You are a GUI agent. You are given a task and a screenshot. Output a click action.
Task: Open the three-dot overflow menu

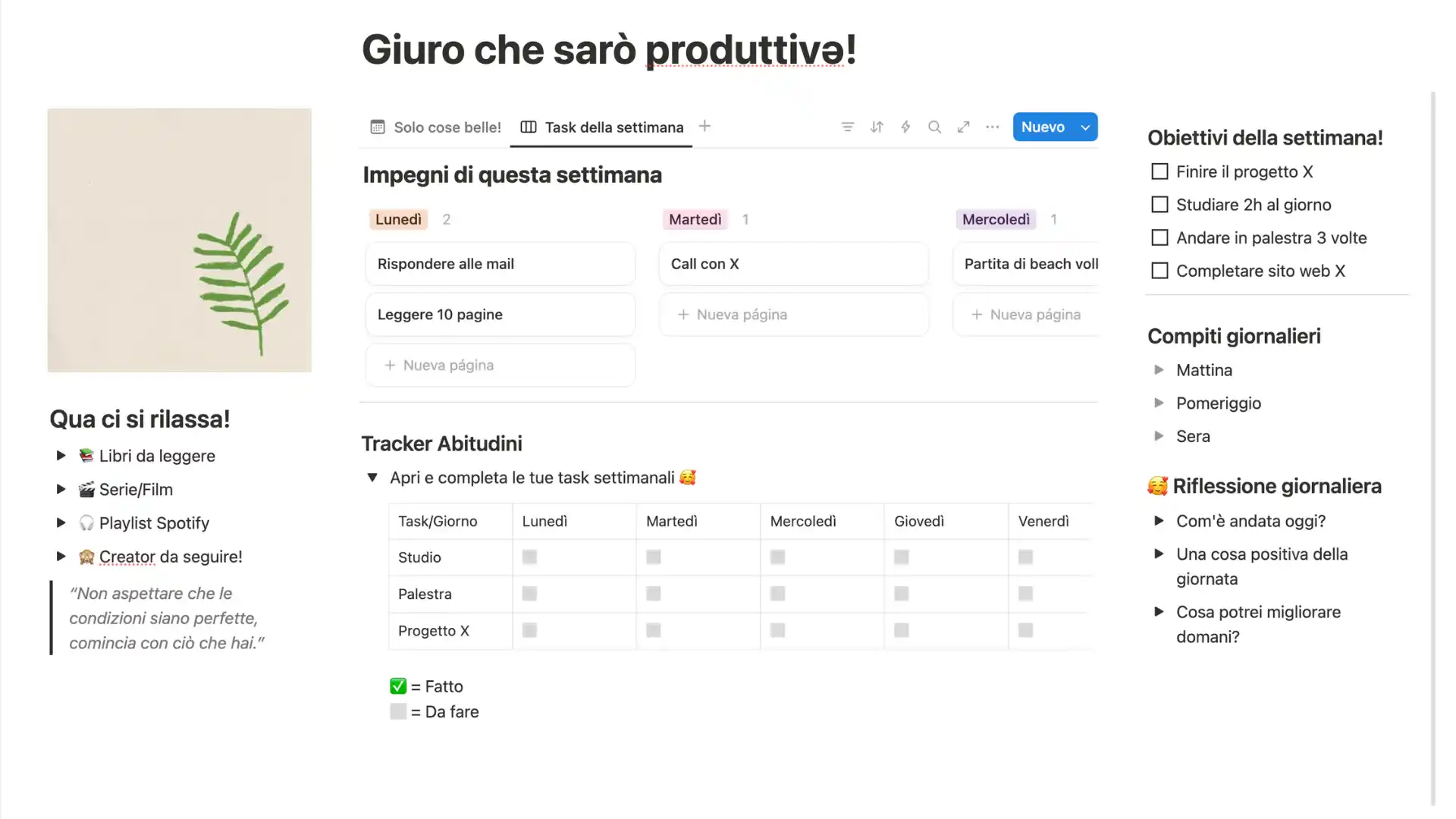pyautogui.click(x=992, y=127)
